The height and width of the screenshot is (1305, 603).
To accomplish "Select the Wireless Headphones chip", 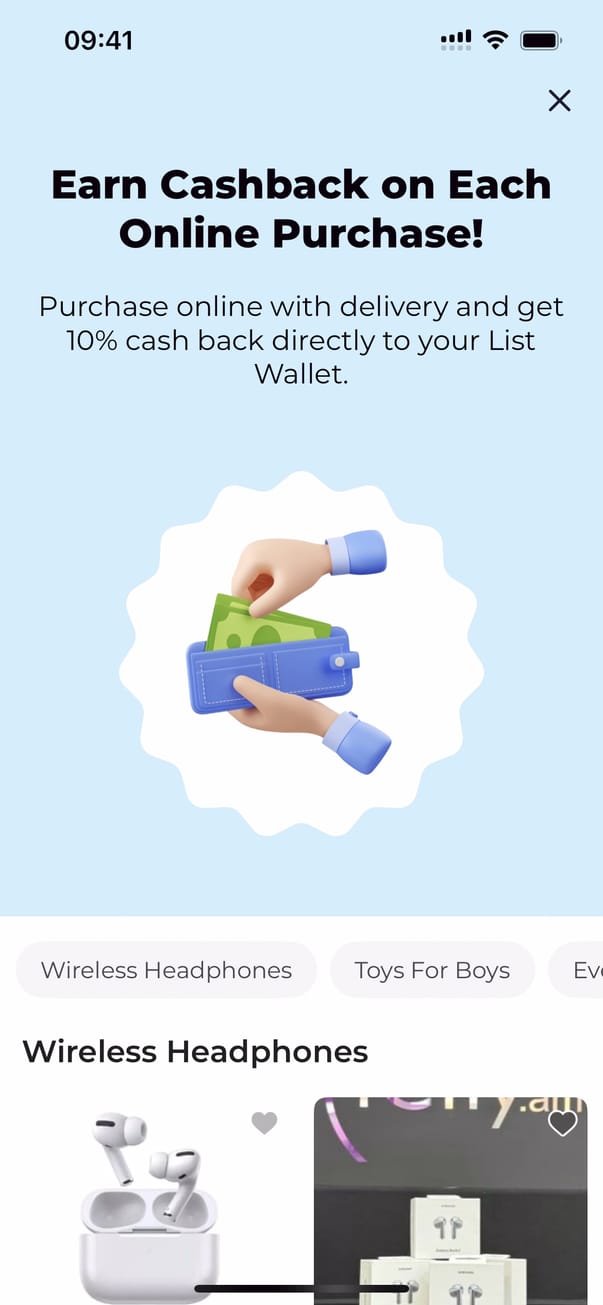I will [166, 970].
